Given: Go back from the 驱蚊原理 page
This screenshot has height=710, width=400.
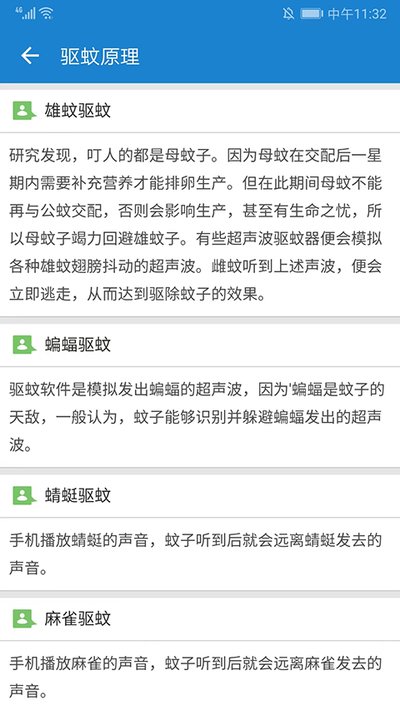Looking at the screenshot, I should pos(30,56).
